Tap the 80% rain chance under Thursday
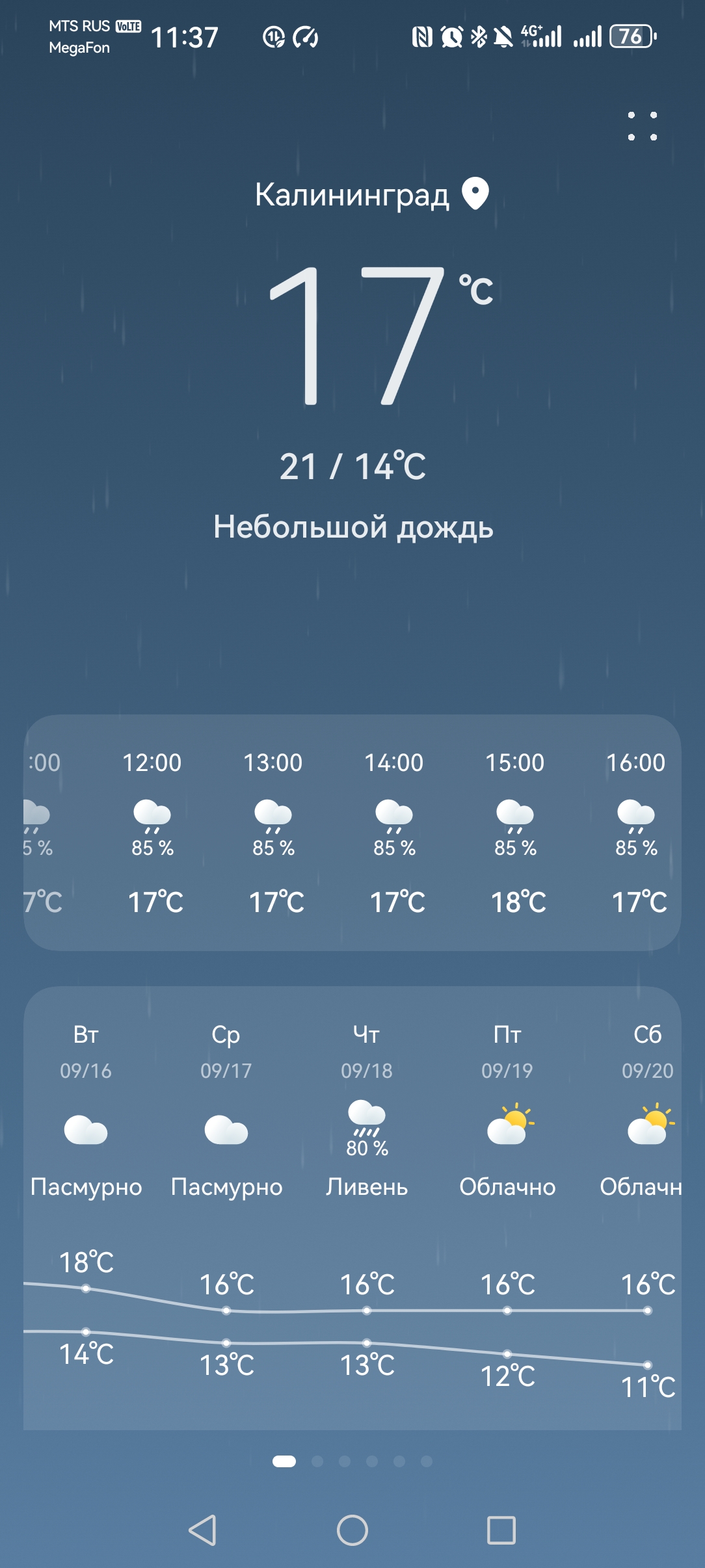The width and height of the screenshot is (705, 1568). [x=368, y=1147]
